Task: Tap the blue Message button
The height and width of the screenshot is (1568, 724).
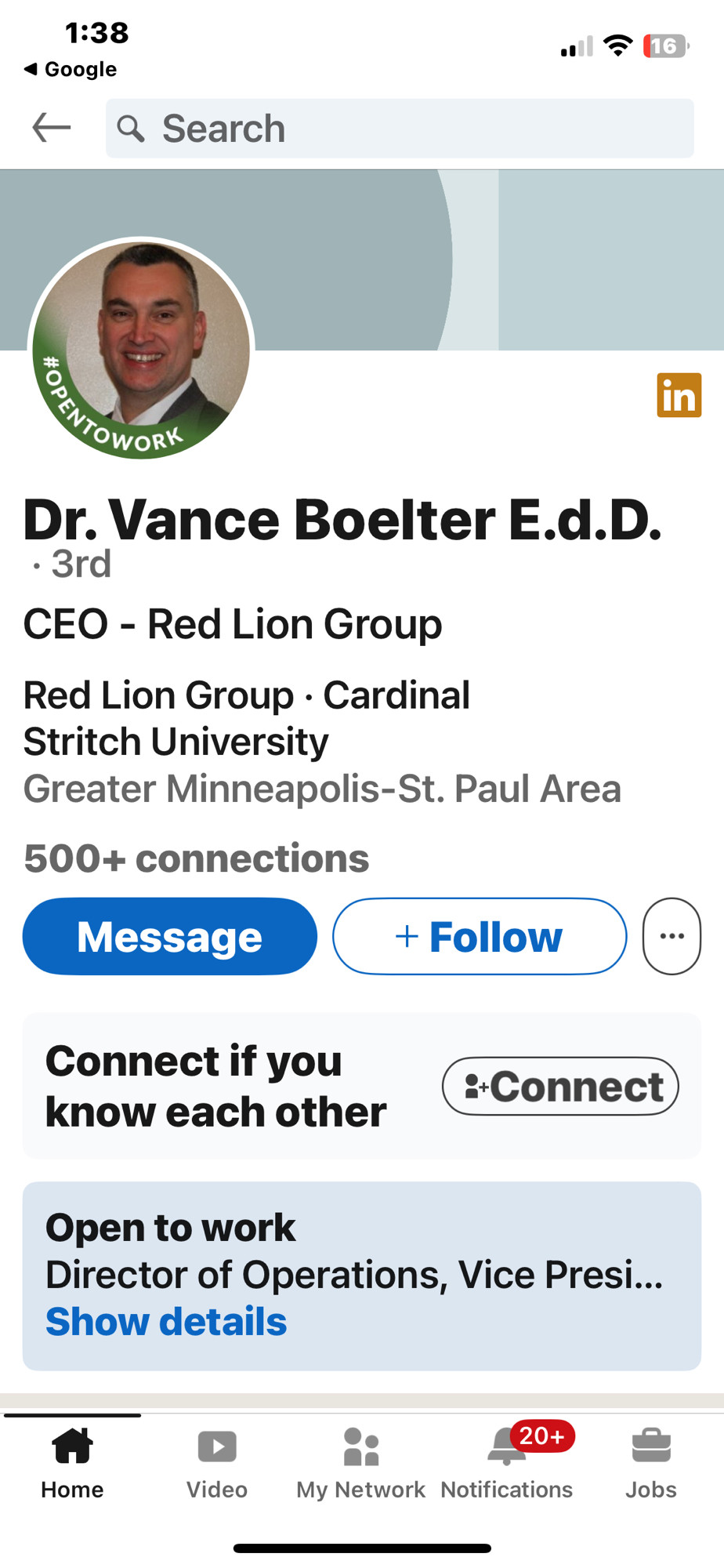Action: point(170,936)
